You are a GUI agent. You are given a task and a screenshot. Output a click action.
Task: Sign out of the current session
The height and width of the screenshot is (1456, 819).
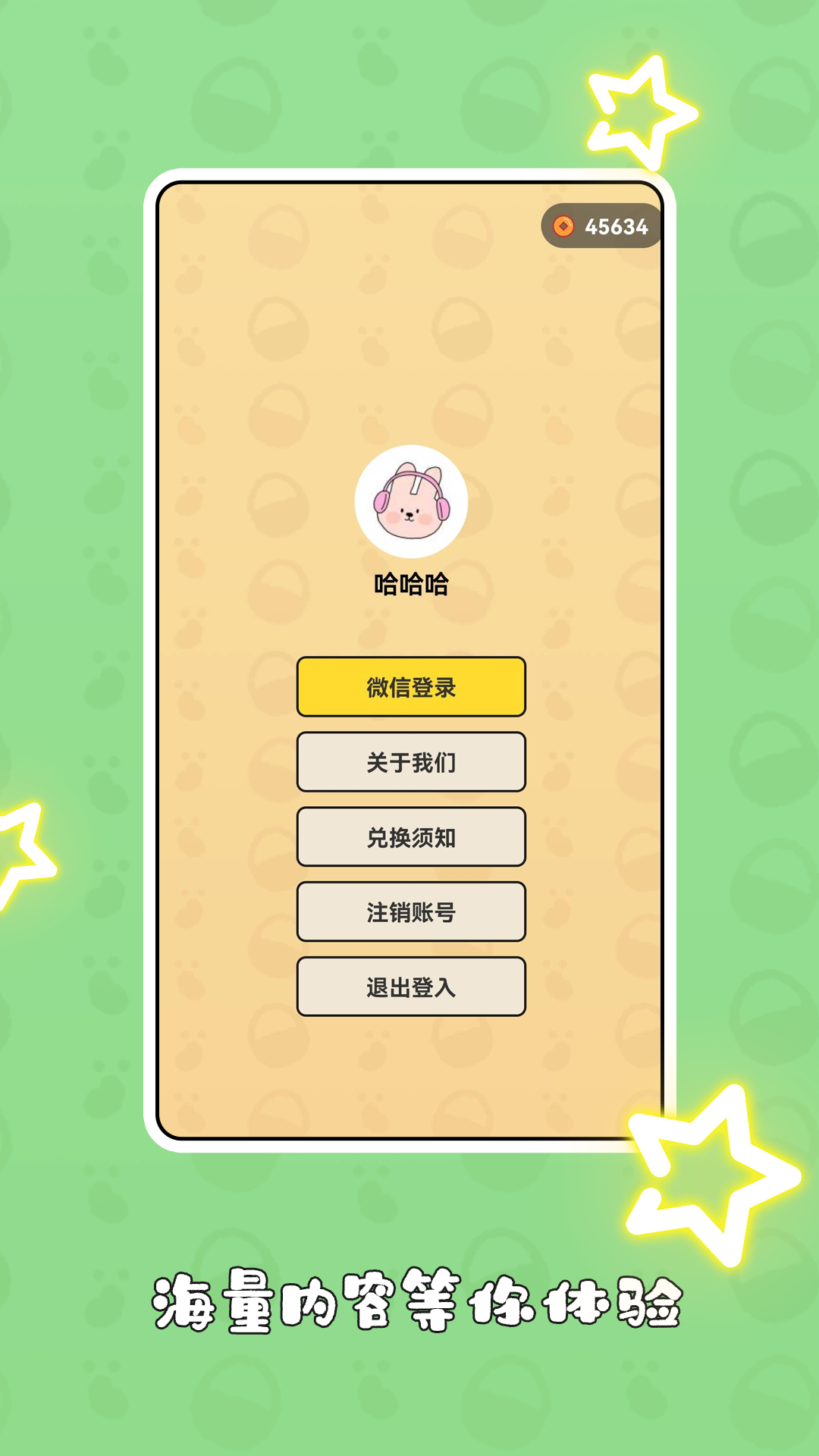coord(410,987)
